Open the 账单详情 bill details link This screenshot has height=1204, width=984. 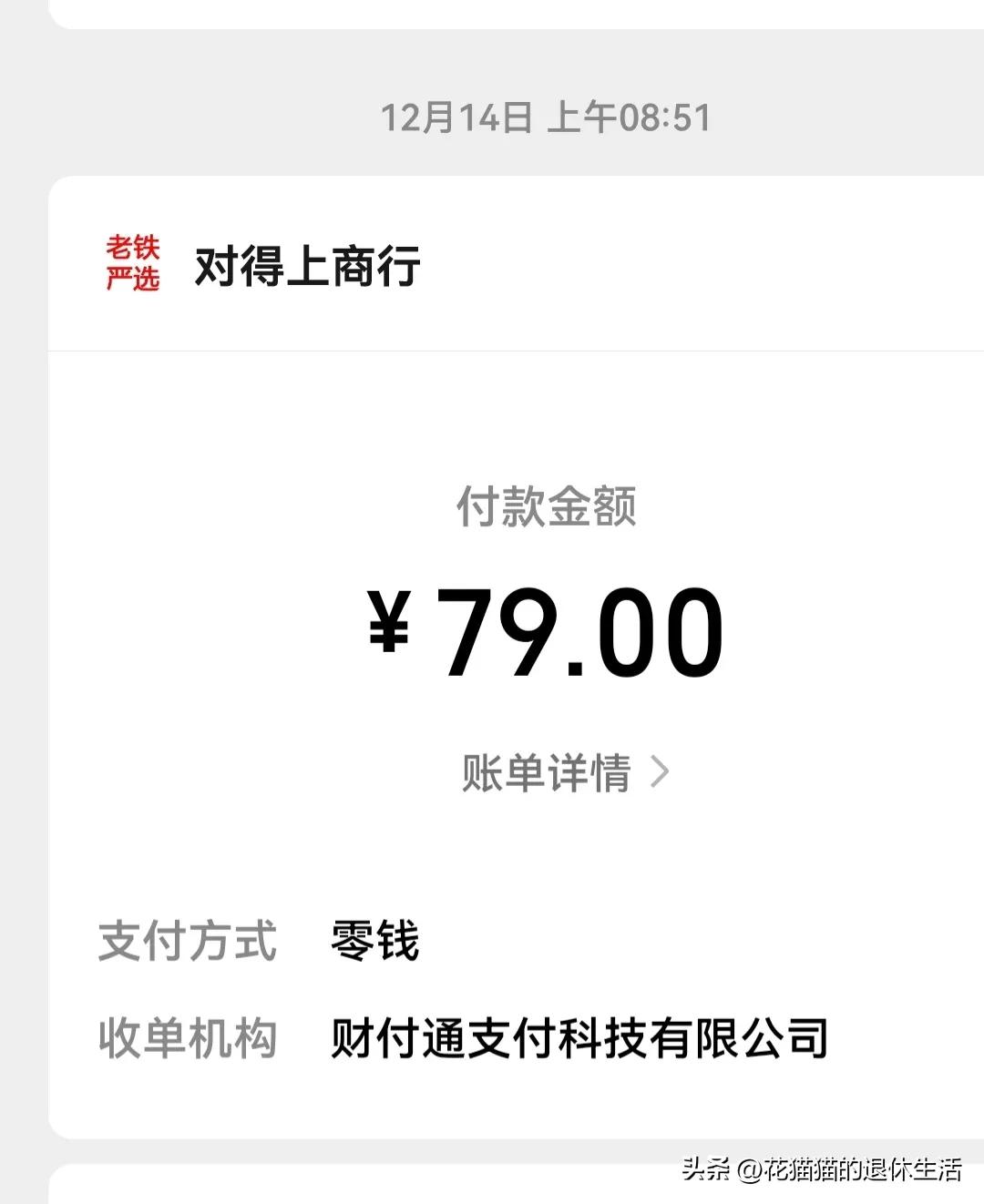click(x=547, y=773)
